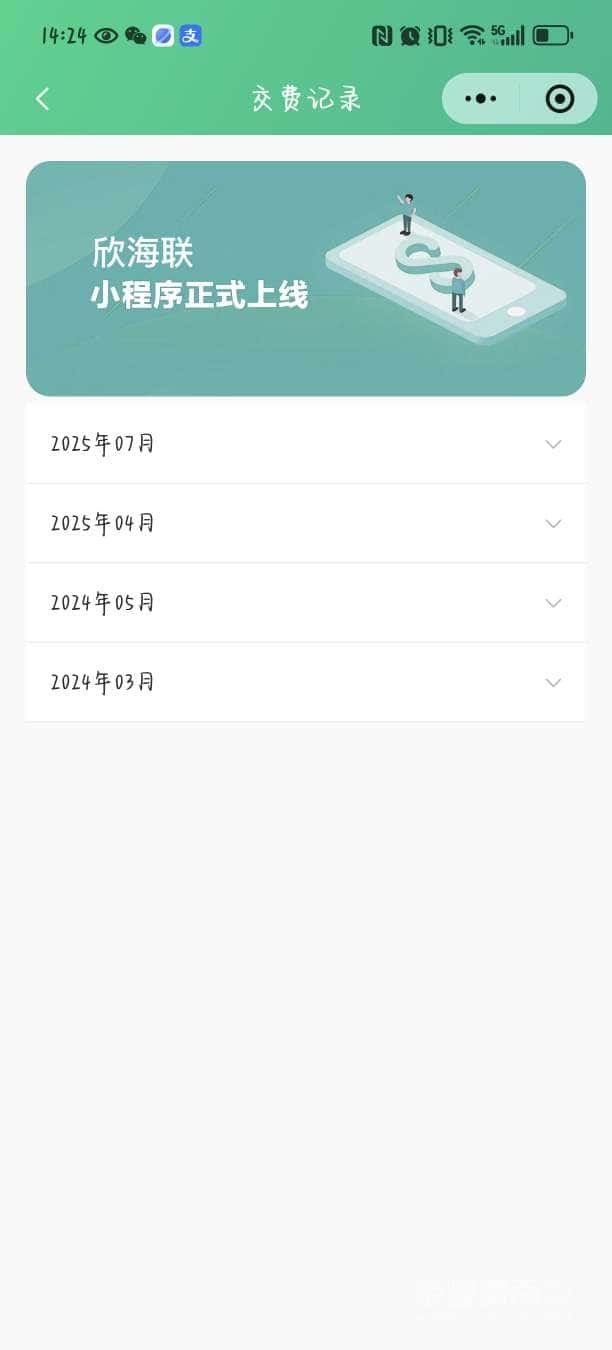
Task: Expand the 2024年03月 payment records
Action: click(306, 682)
